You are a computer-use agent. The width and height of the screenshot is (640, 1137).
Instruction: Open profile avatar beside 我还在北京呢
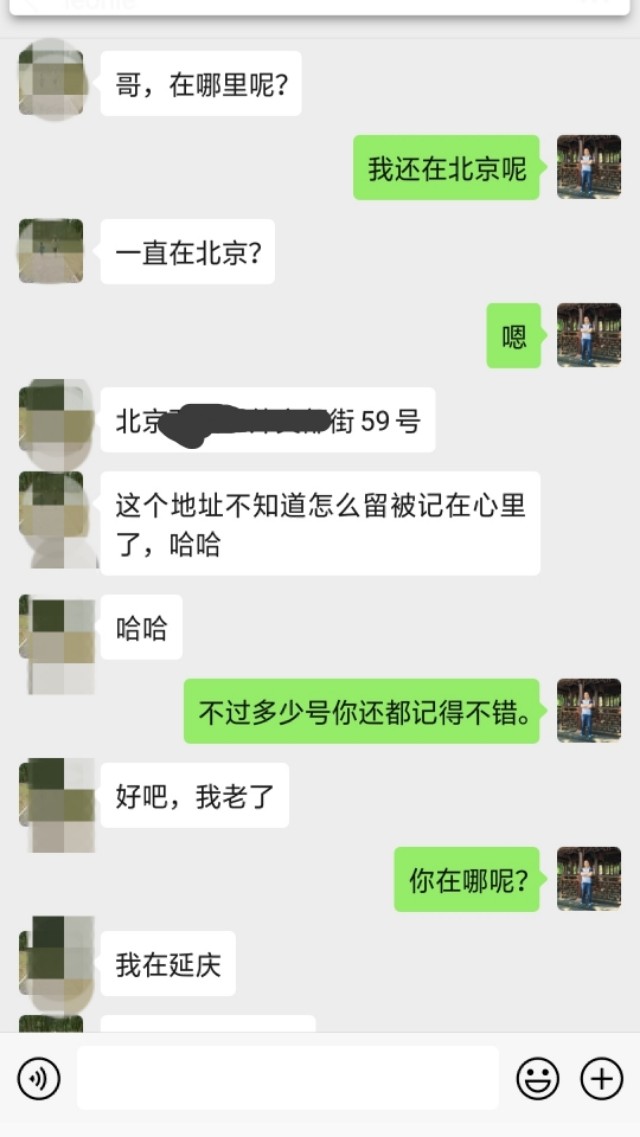pos(589,167)
